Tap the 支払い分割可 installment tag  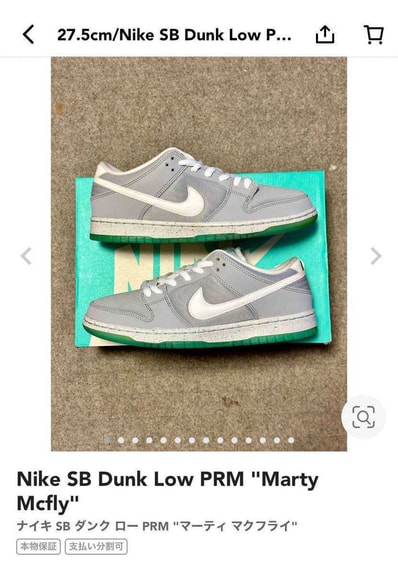(x=96, y=547)
